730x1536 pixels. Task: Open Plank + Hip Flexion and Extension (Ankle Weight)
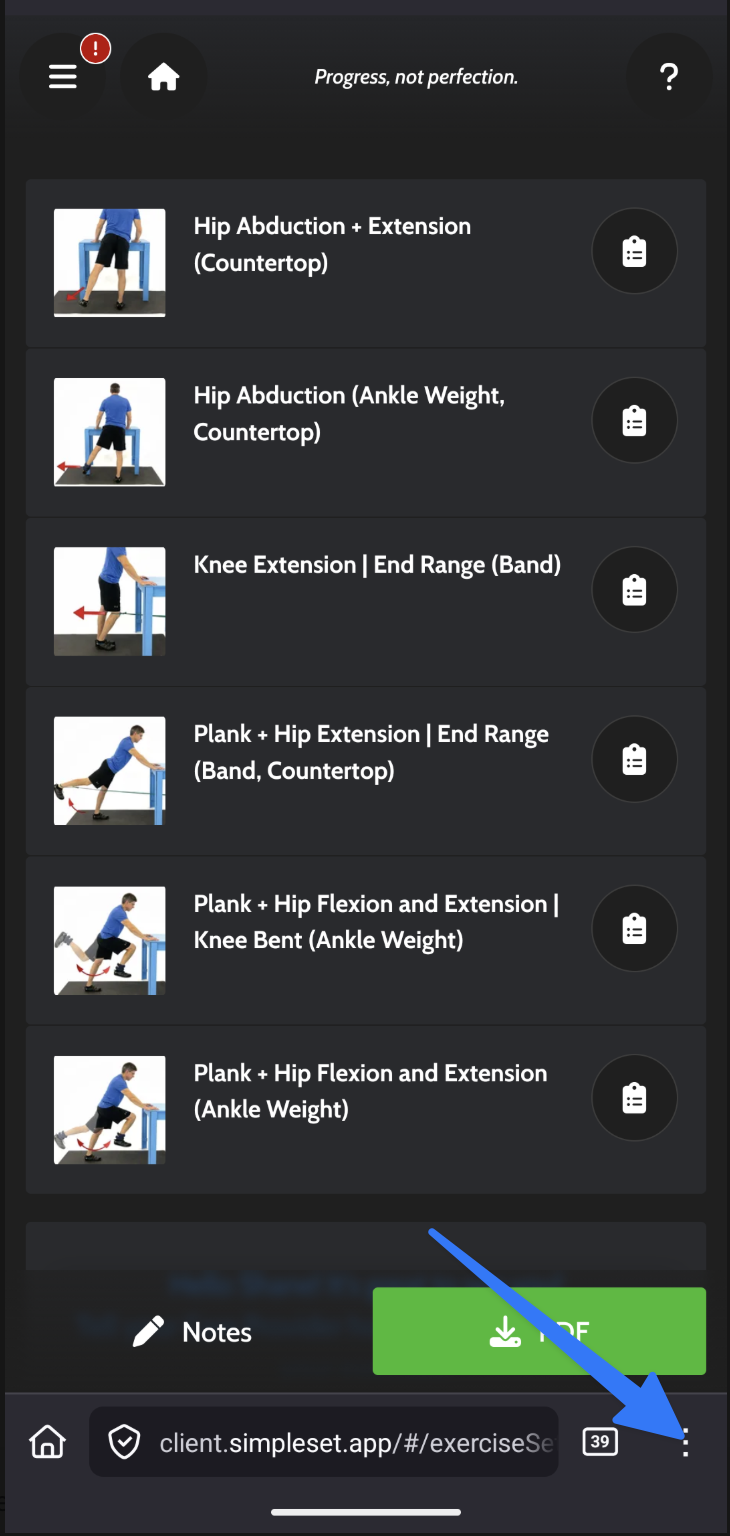tap(370, 1091)
